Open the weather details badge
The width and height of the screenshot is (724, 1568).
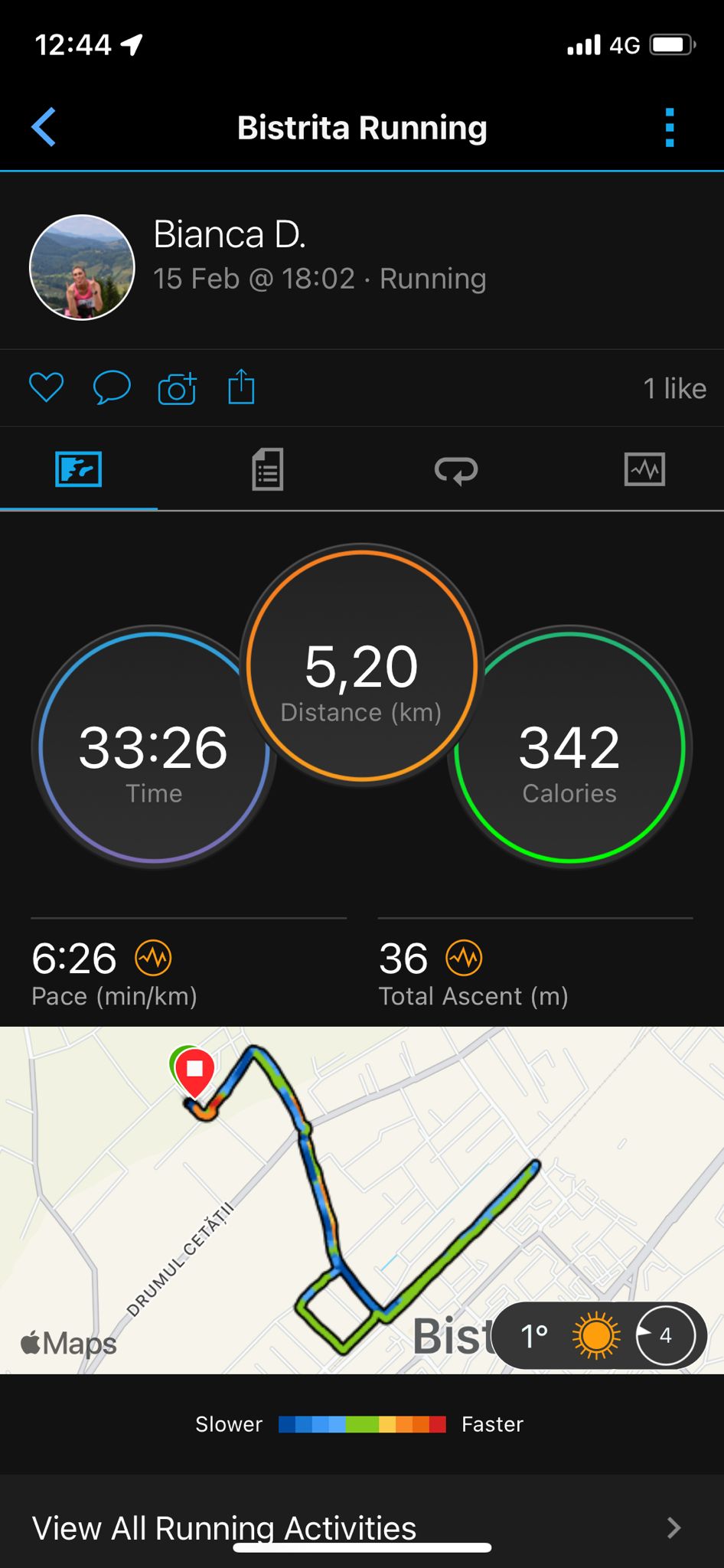point(599,1335)
